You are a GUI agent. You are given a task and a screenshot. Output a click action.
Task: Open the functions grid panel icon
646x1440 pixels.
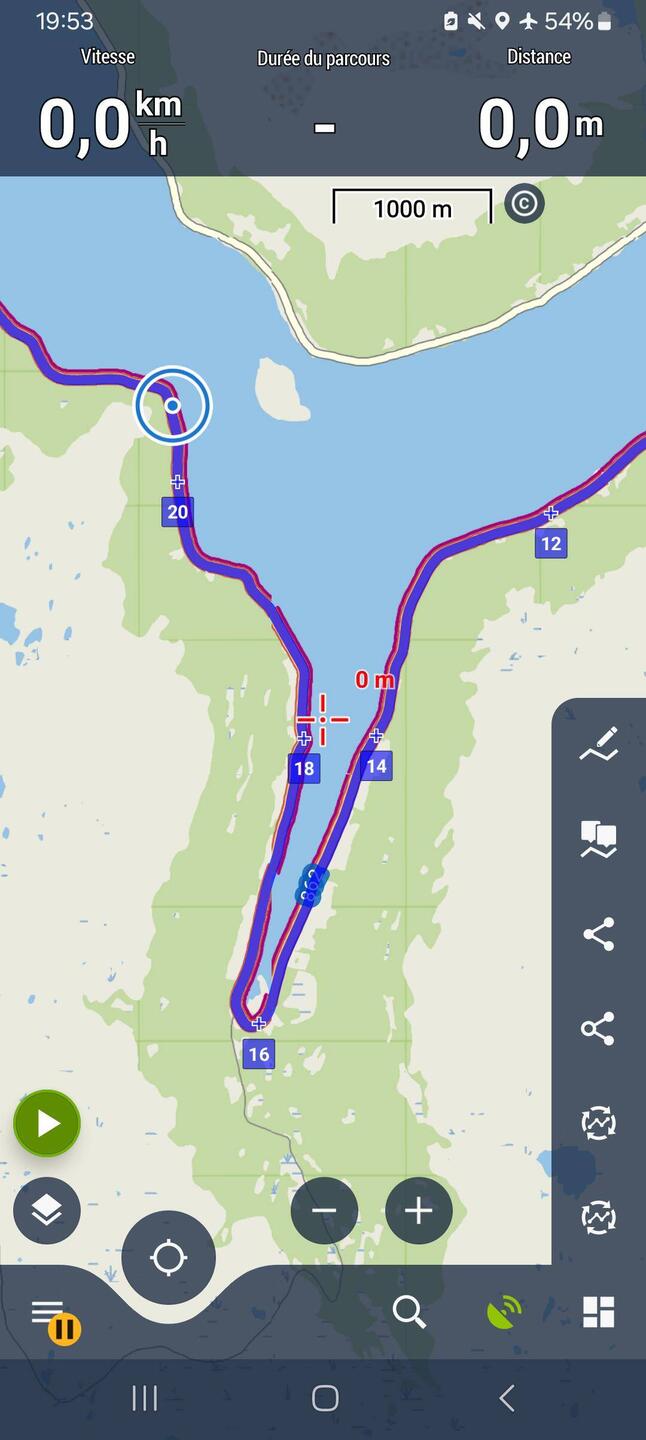click(x=598, y=1312)
